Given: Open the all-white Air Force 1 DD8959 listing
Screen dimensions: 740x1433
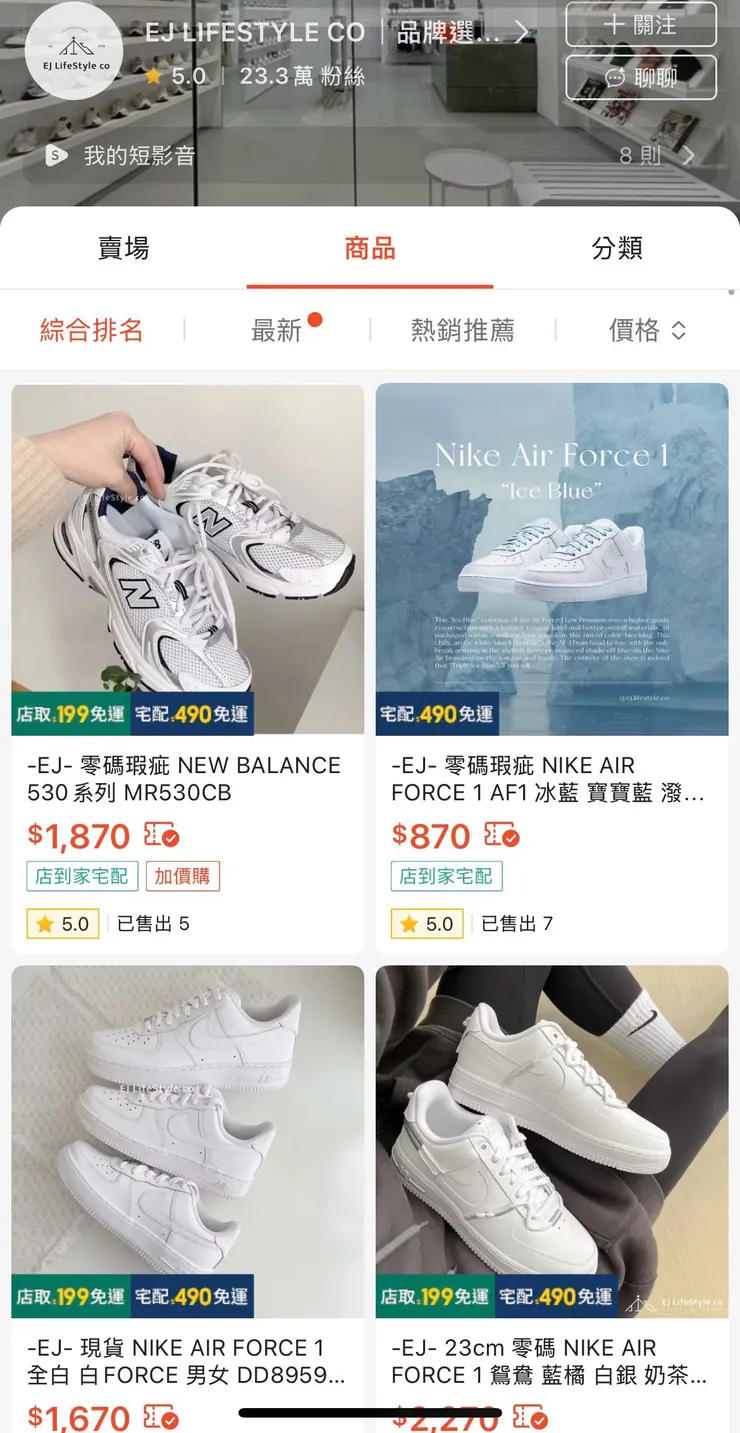Looking at the screenshot, I should (188, 1140).
